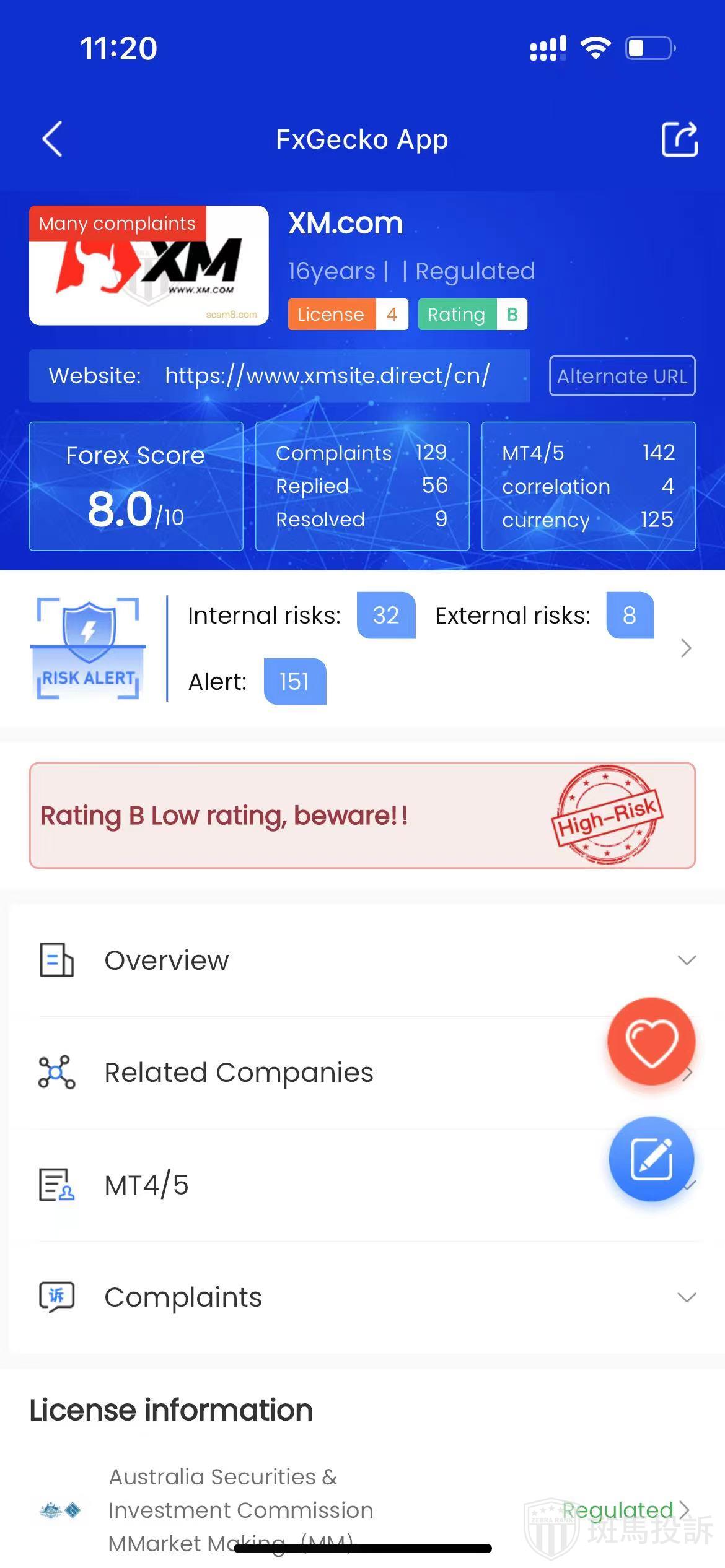Go back using the top-left arrow
Screen dimensions: 725x1568
click(53, 139)
